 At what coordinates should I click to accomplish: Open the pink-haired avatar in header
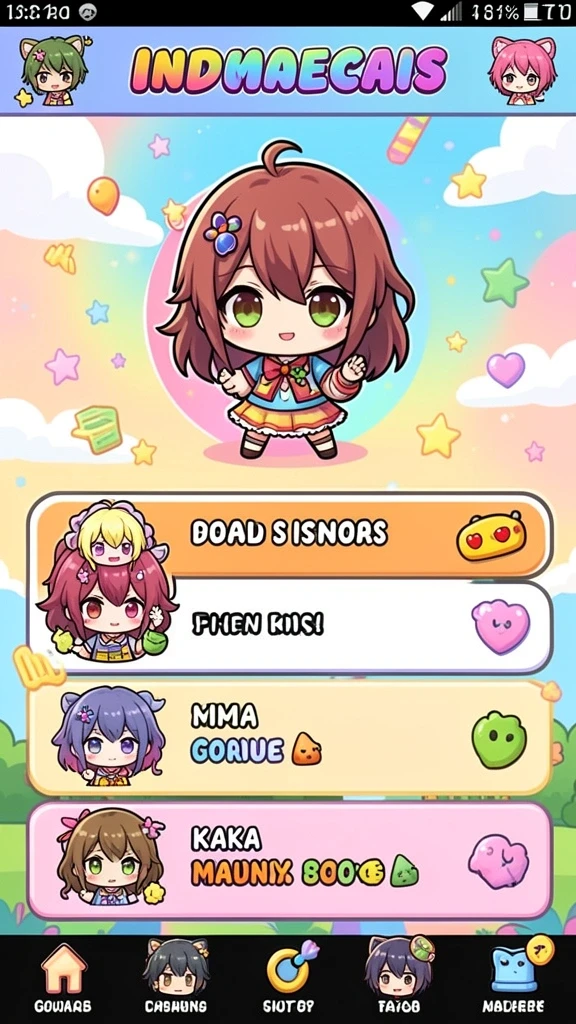(522, 70)
